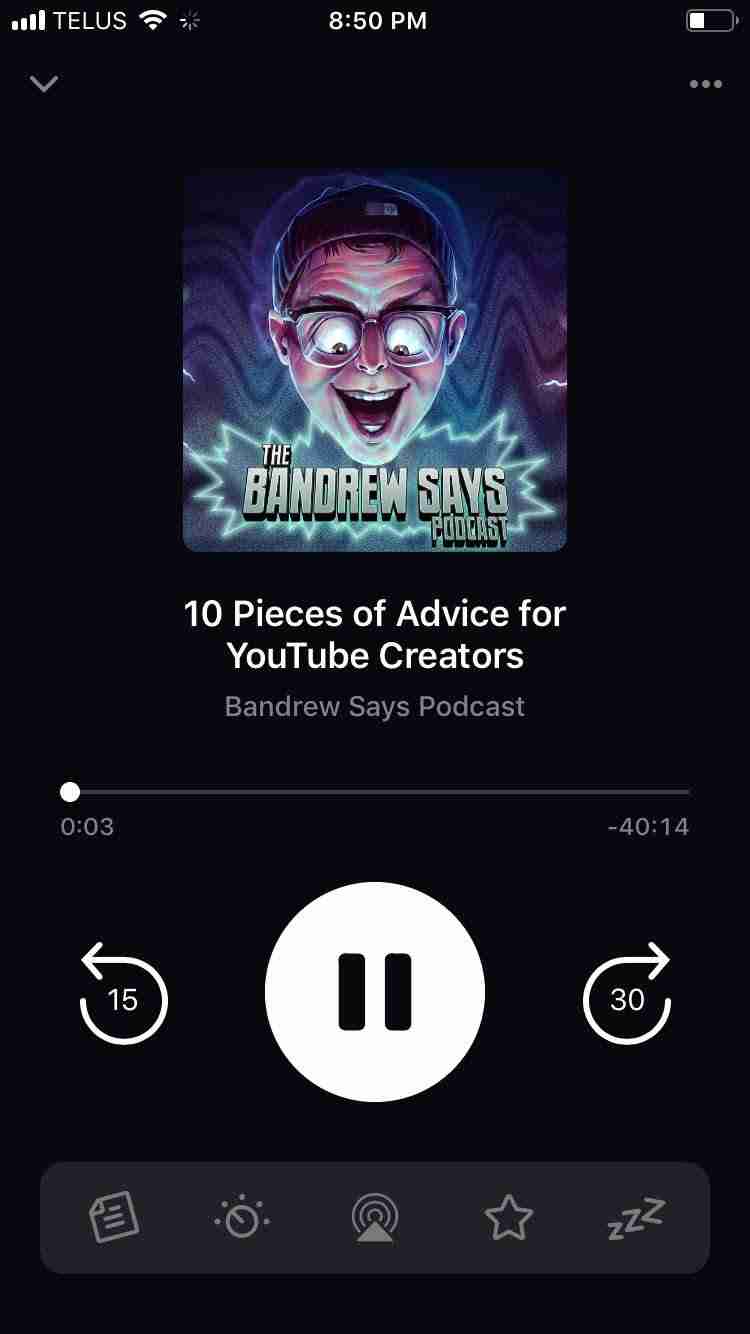Viewport: 750px width, 1334px height.
Task: Open the episode notes
Action: click(114, 1218)
